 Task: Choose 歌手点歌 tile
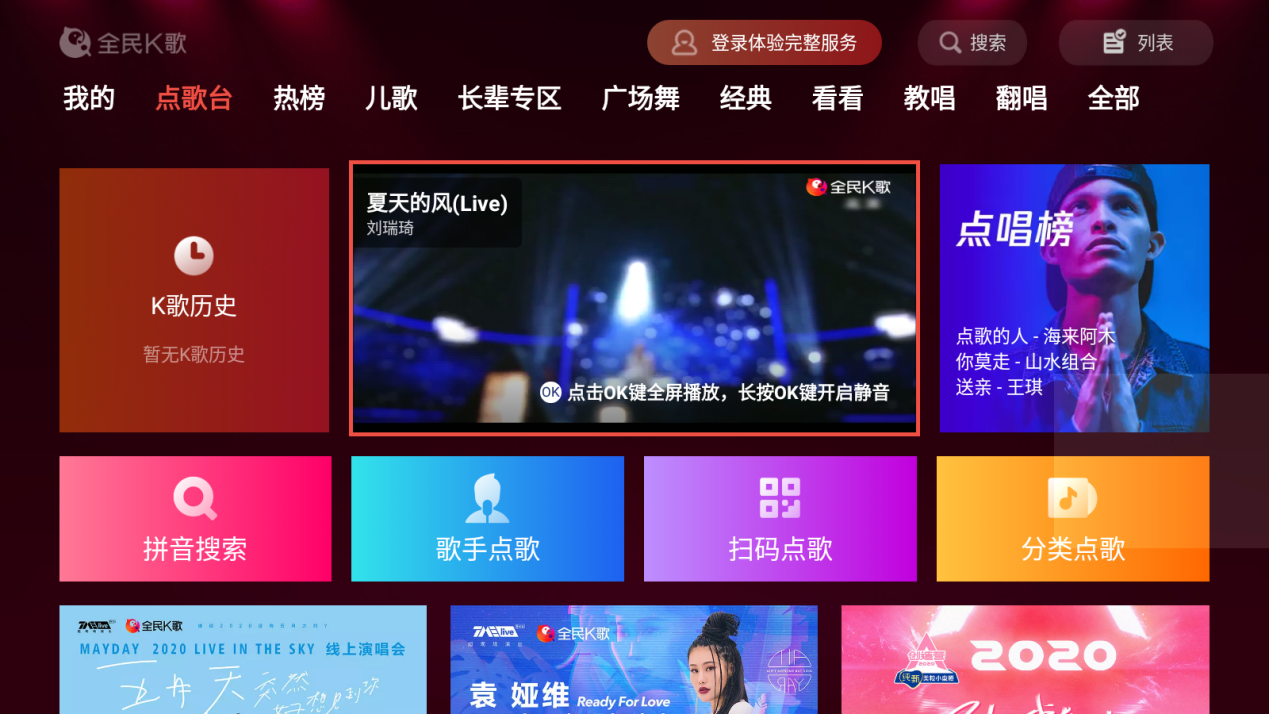487,519
